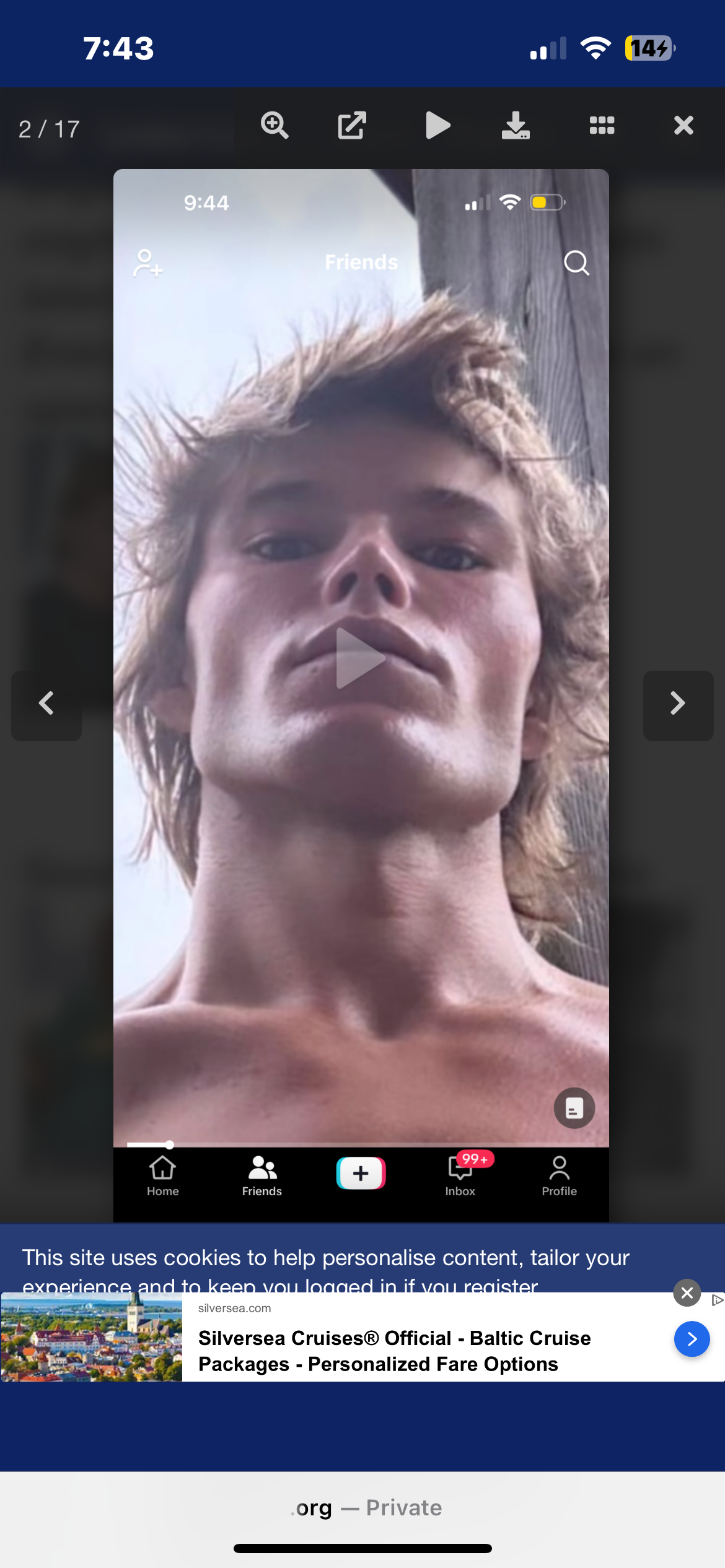725x1568 pixels.
Task: Show the thumbnails grid
Action: pos(602,126)
